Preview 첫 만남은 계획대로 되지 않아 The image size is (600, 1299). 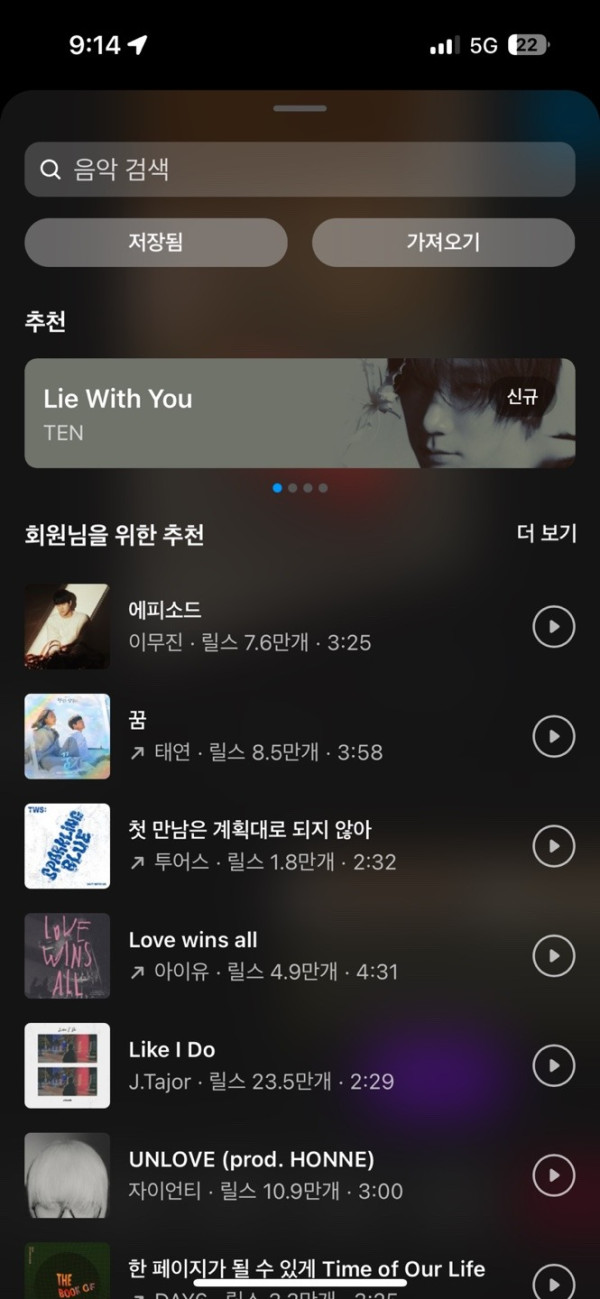click(553, 846)
